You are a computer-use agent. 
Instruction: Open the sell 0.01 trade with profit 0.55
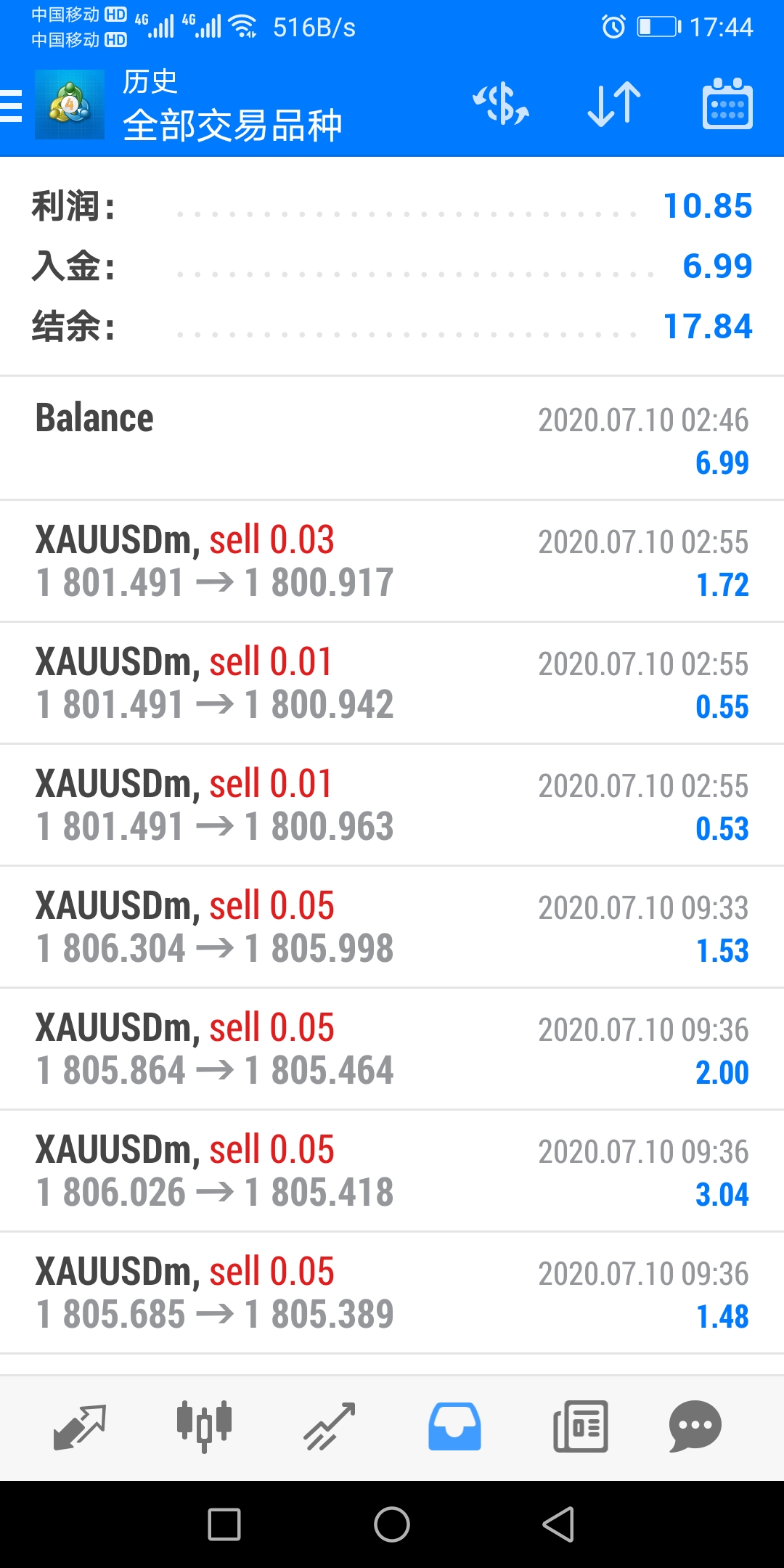(392, 682)
